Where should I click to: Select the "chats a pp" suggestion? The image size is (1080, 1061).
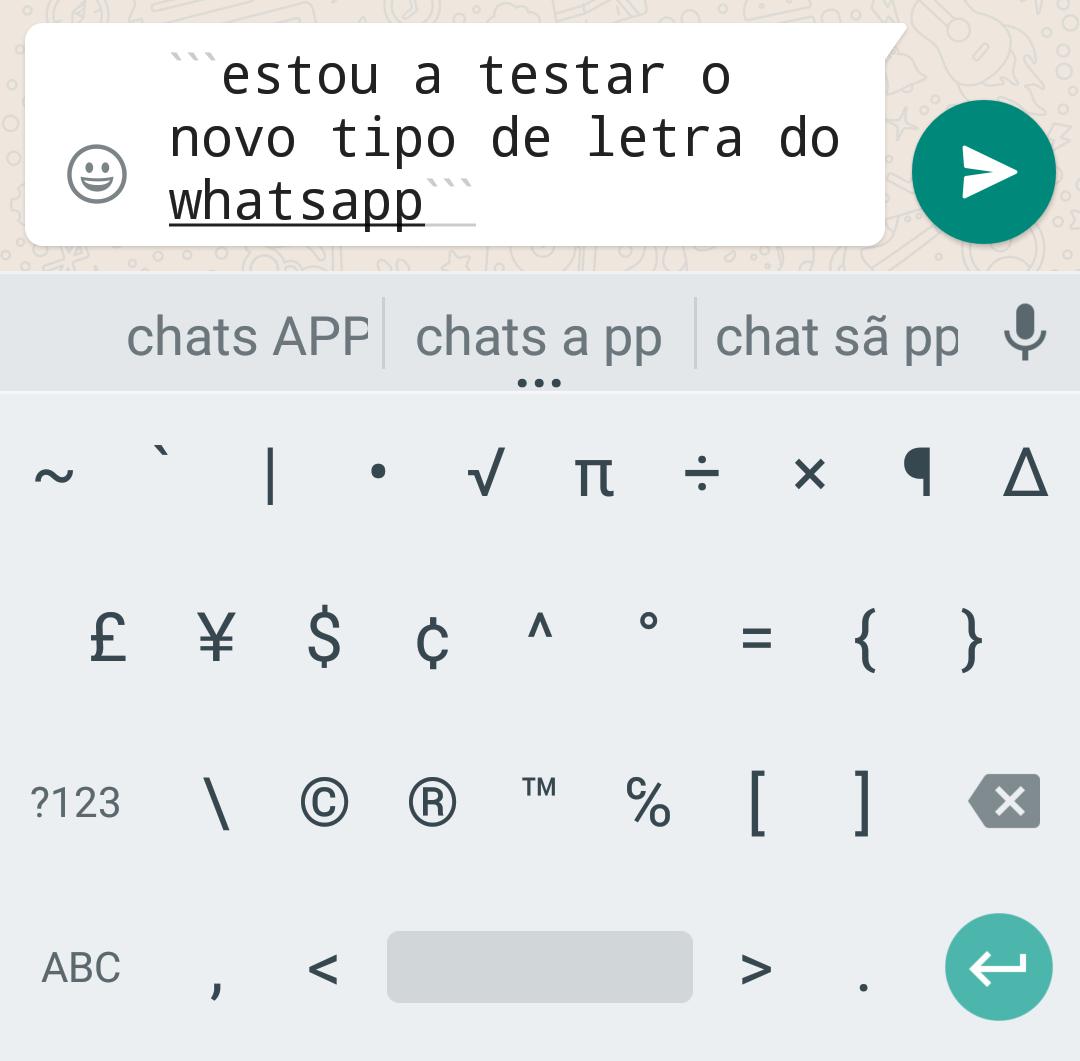[538, 336]
